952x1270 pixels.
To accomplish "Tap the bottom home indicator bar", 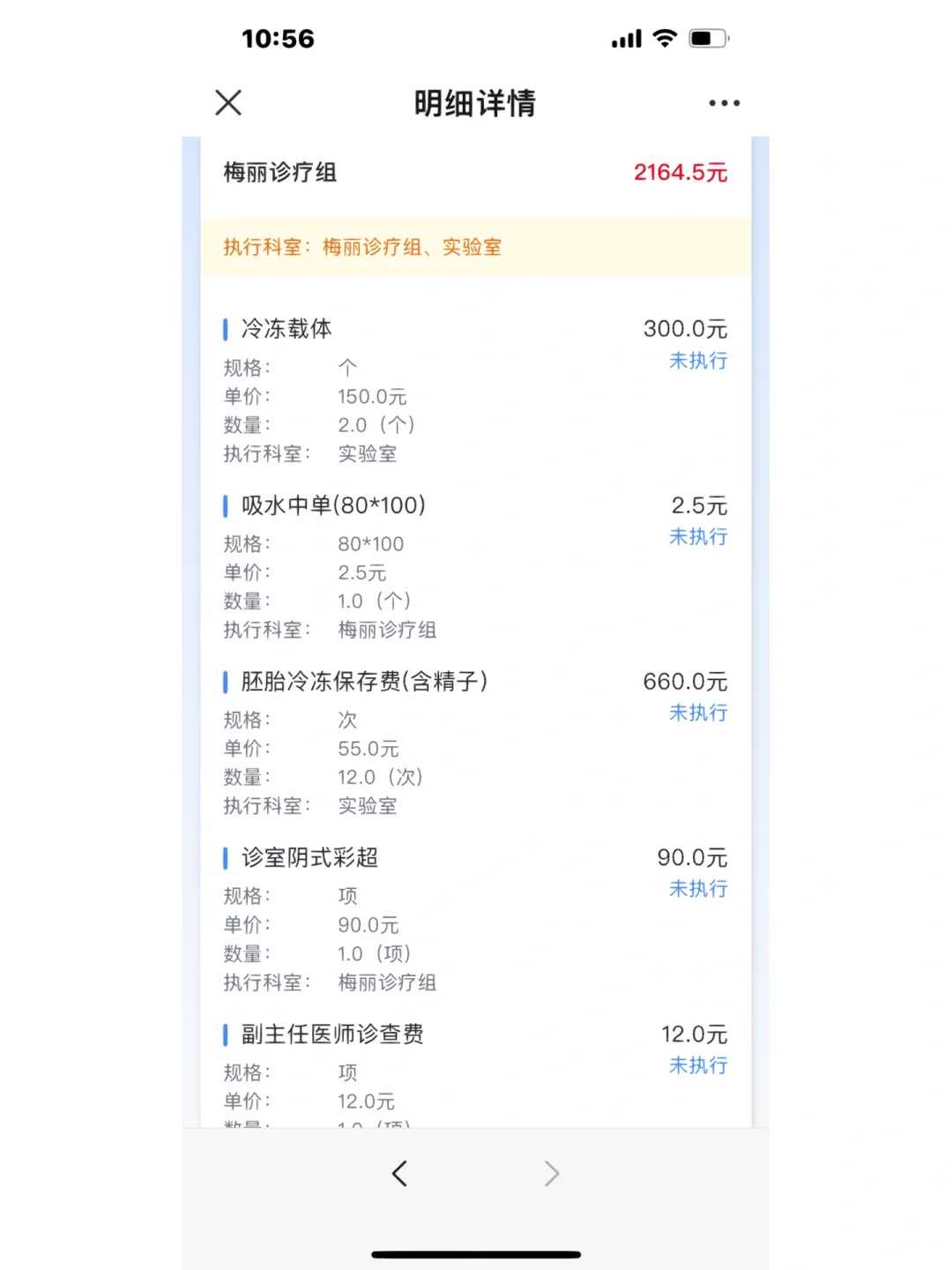I will [x=476, y=1253].
